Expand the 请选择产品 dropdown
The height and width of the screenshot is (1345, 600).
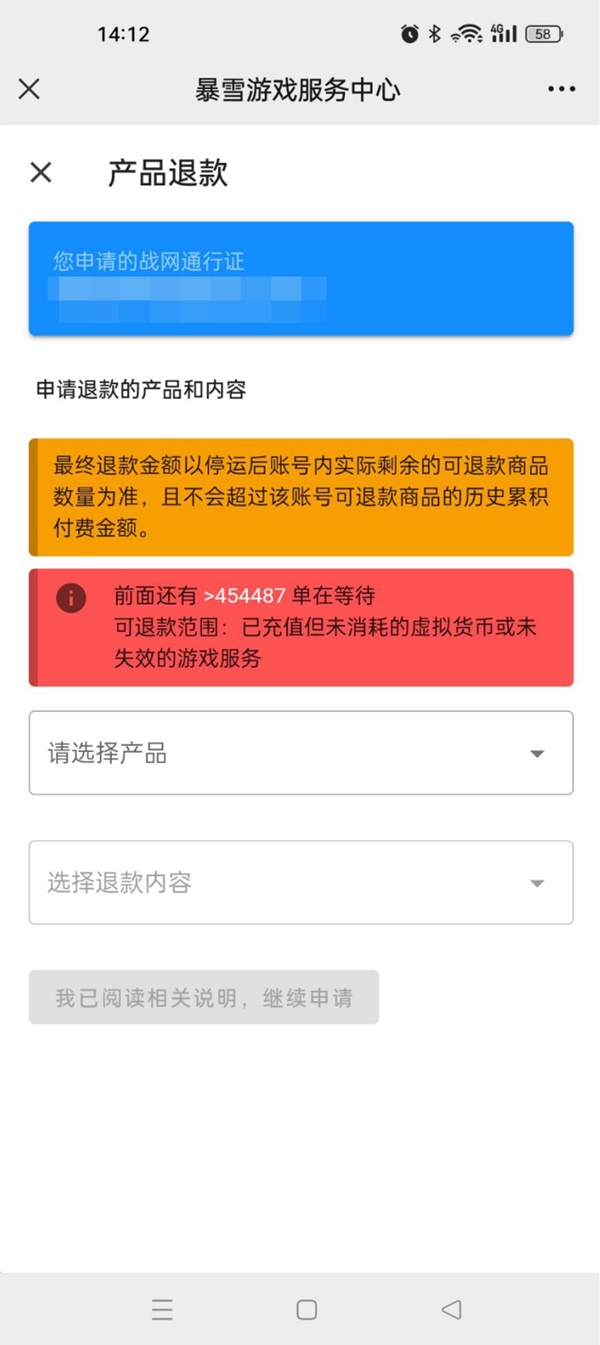click(x=300, y=753)
